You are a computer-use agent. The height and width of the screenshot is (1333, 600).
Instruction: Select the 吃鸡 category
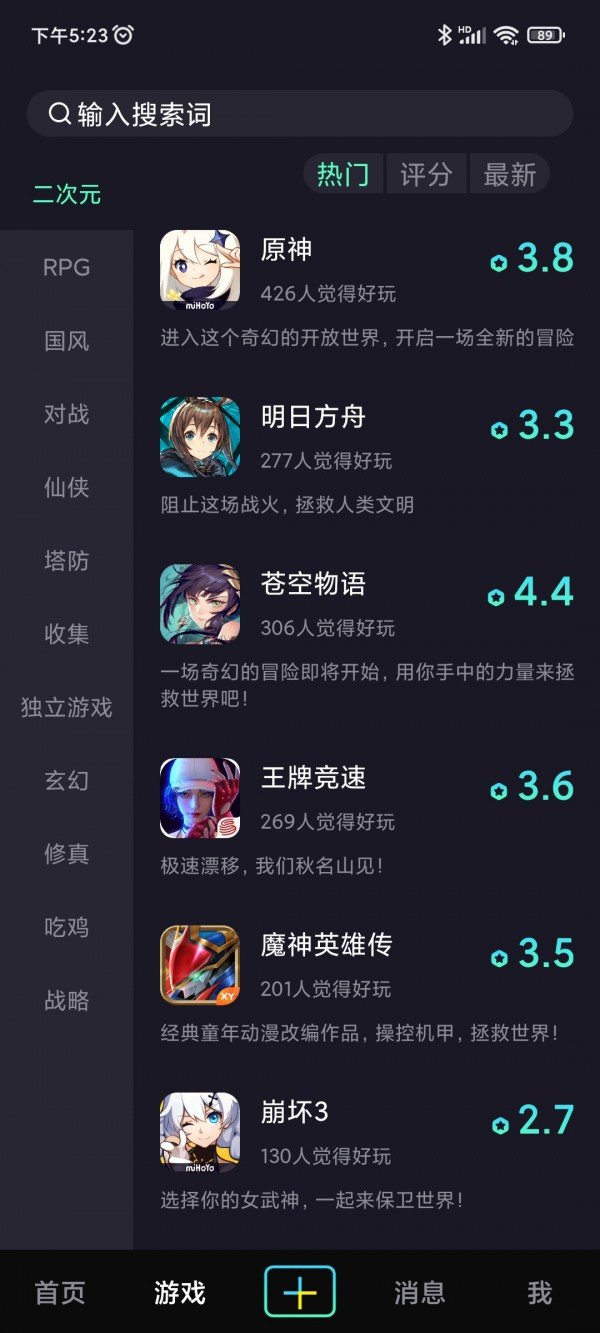pos(67,927)
